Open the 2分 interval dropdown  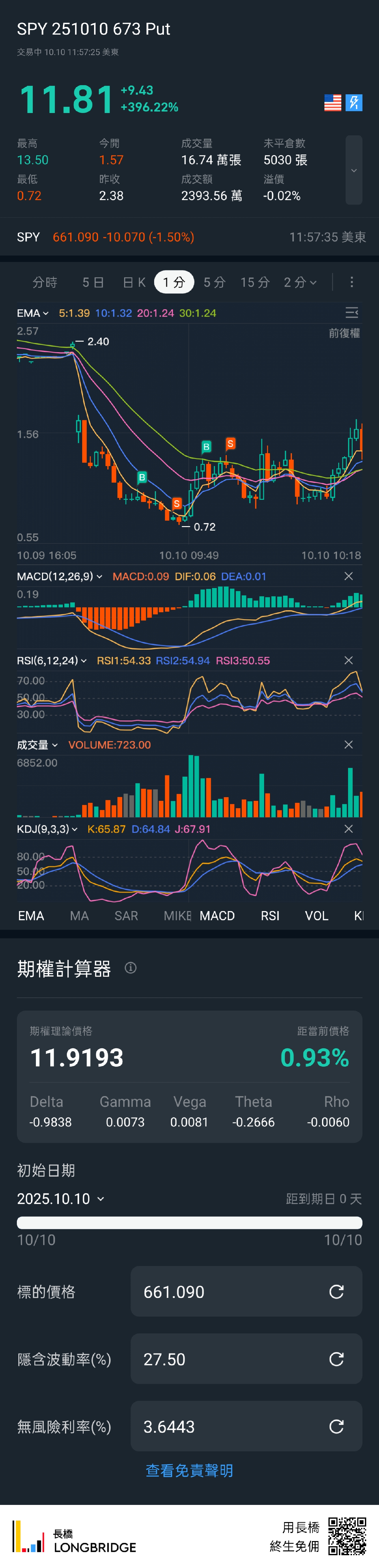pyautogui.click(x=300, y=282)
